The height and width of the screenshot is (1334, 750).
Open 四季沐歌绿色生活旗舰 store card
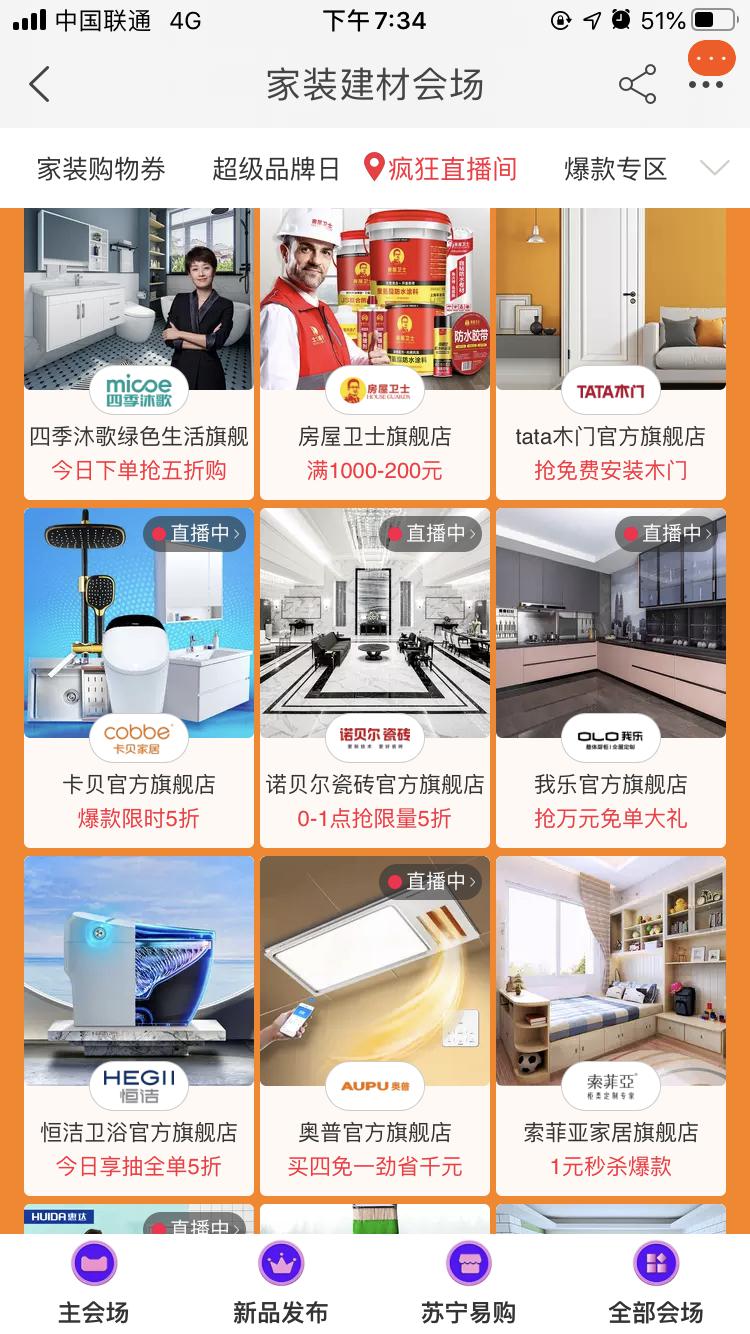point(139,352)
